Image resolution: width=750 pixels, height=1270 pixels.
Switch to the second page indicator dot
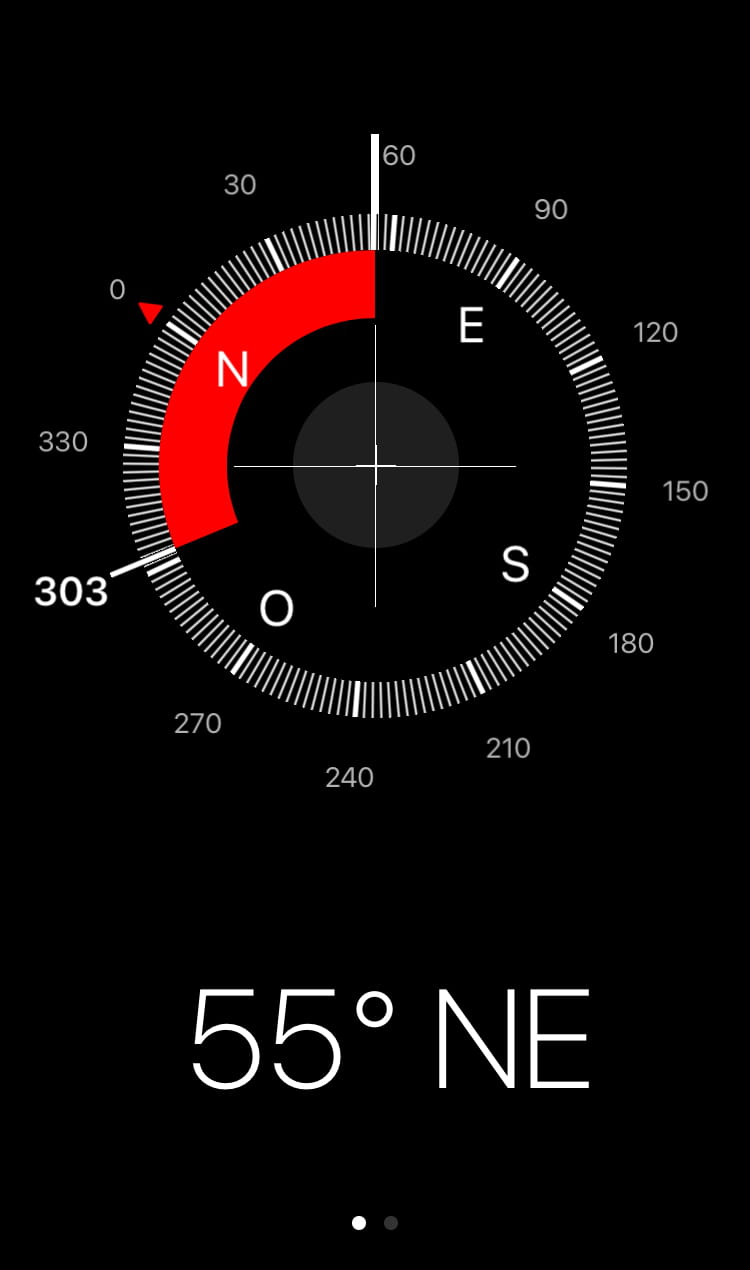pyautogui.click(x=391, y=1222)
